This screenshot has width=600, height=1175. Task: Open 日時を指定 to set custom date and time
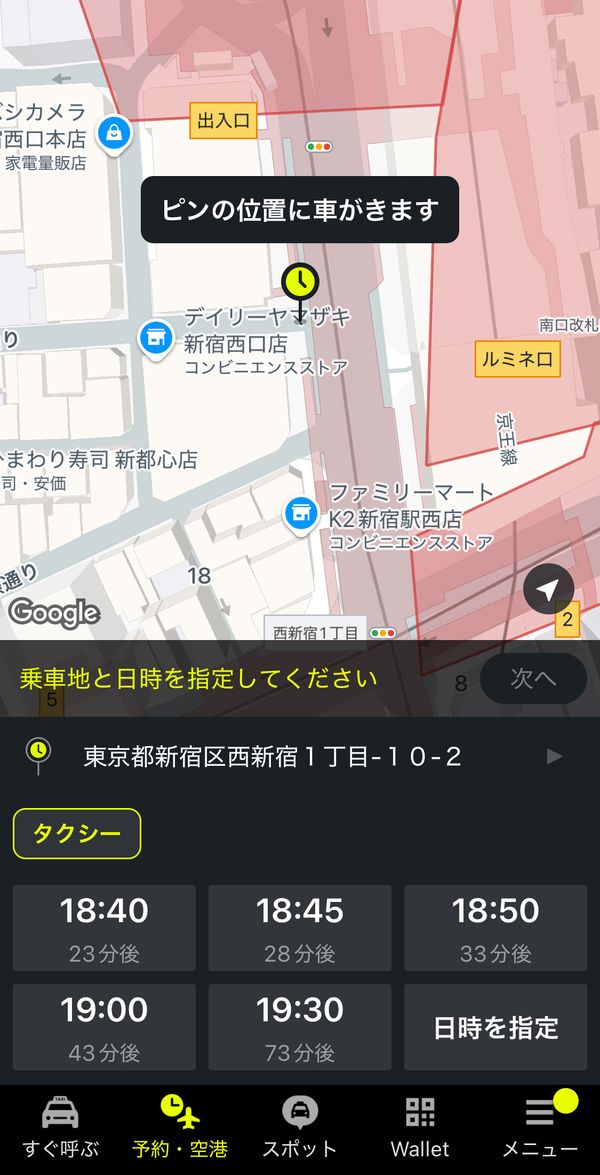[495, 1027]
